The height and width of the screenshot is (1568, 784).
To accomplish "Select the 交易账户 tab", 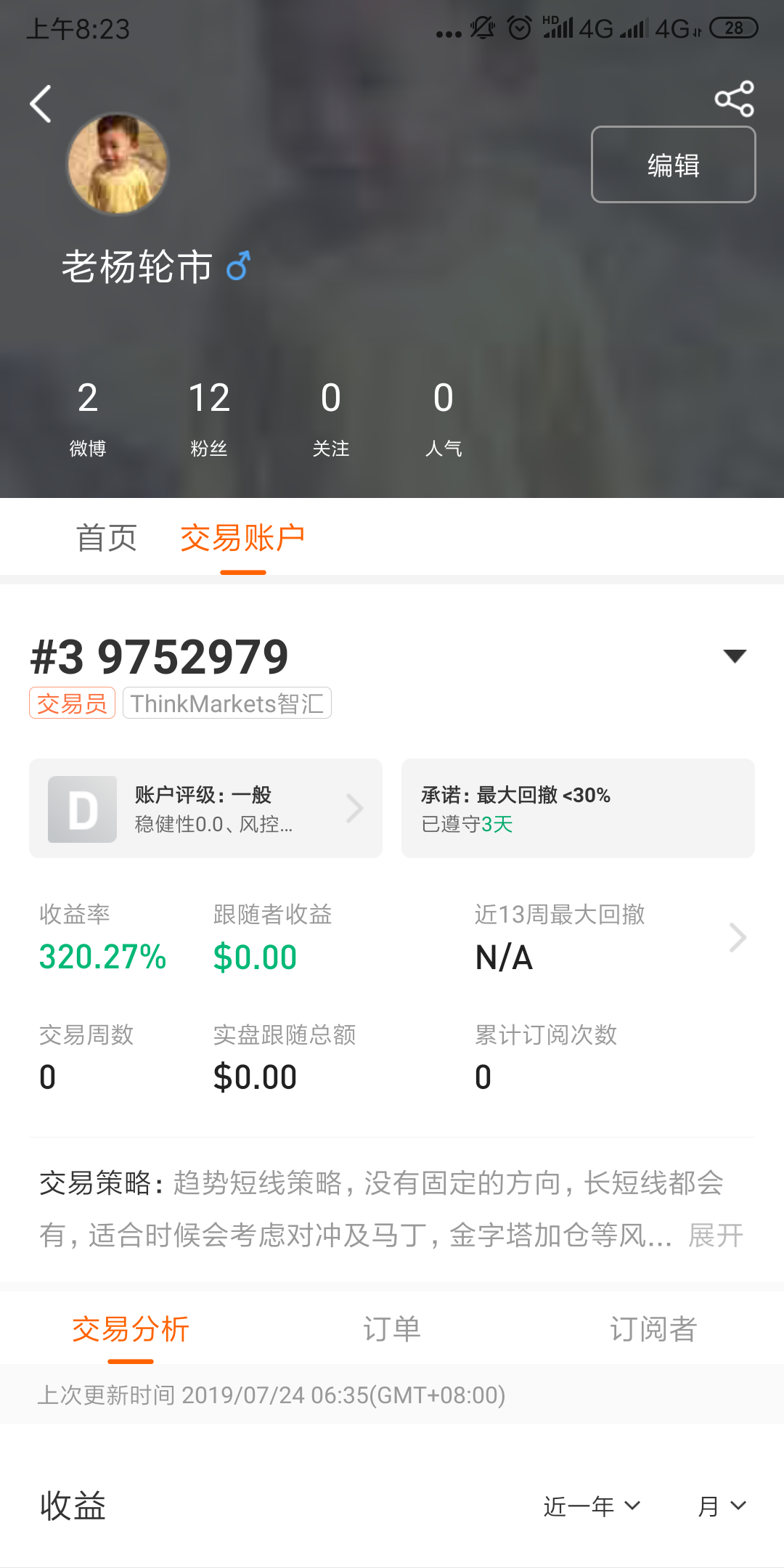I will (242, 538).
